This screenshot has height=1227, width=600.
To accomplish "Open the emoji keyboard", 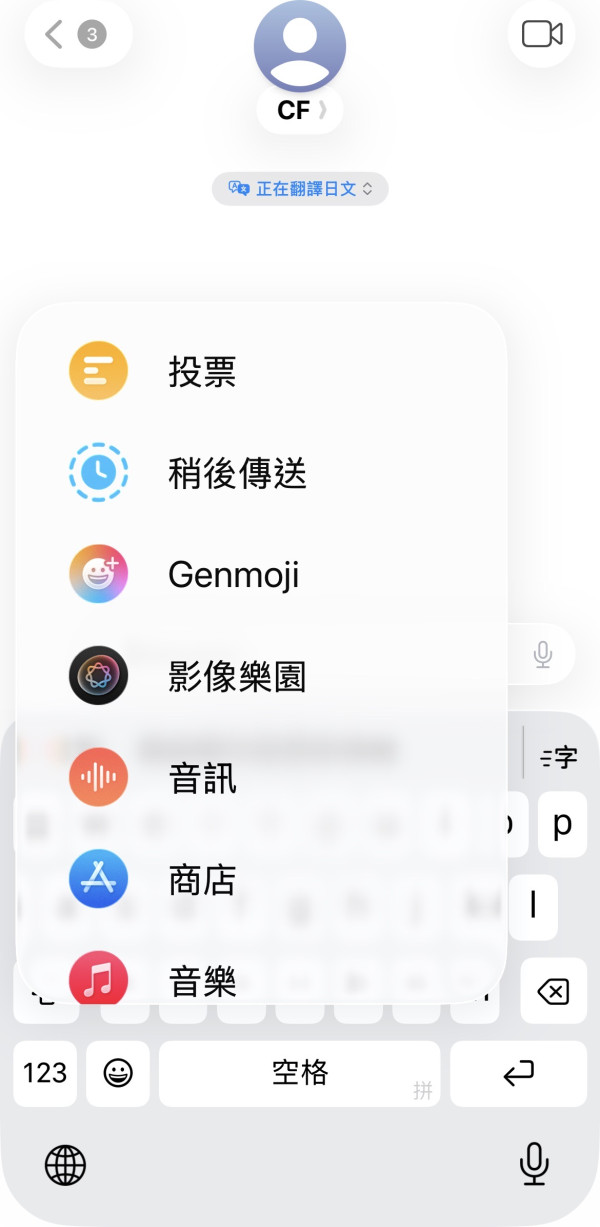I will click(x=118, y=1073).
